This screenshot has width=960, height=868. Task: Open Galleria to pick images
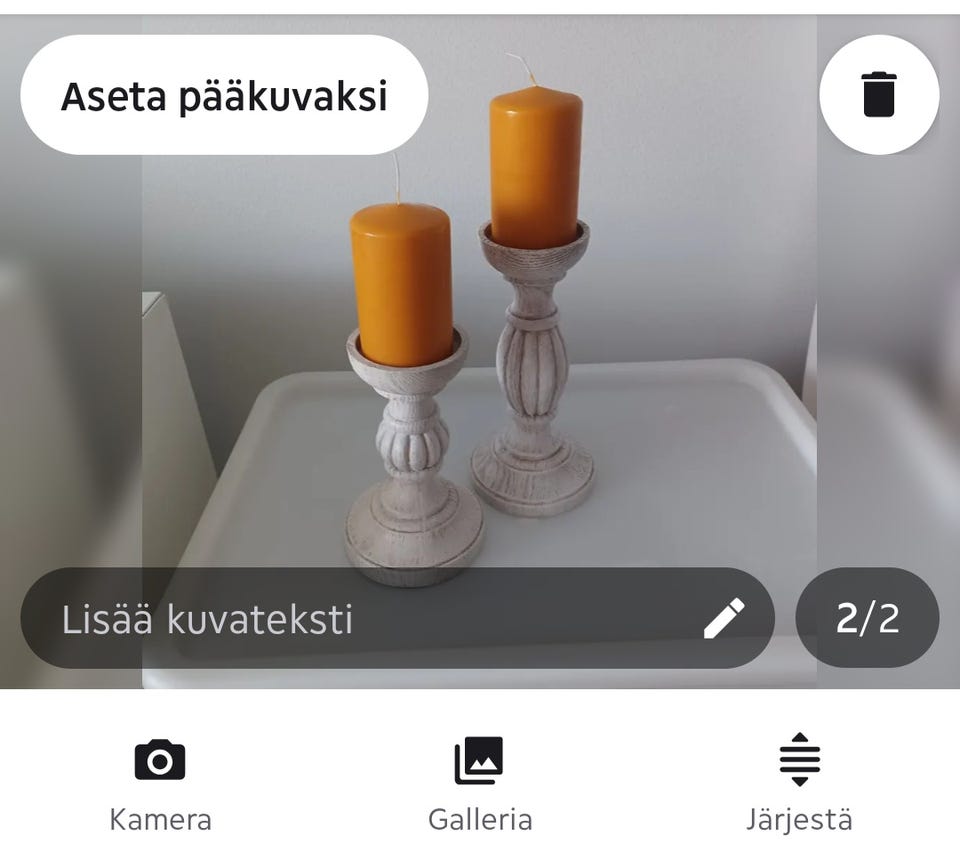point(479,784)
